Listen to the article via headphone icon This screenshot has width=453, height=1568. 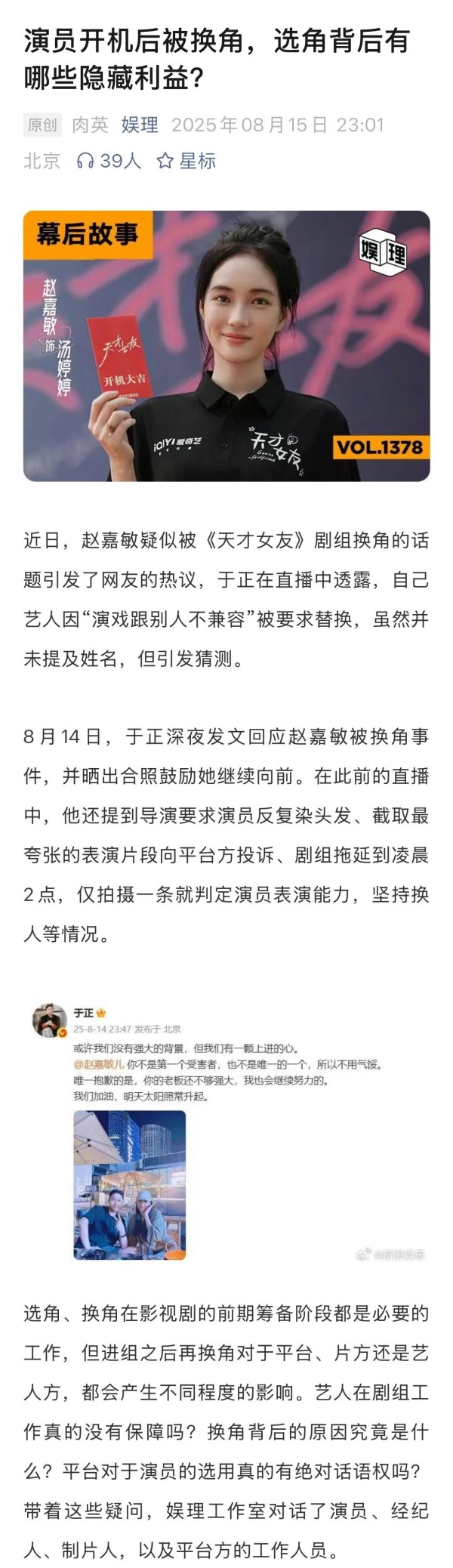click(86, 161)
